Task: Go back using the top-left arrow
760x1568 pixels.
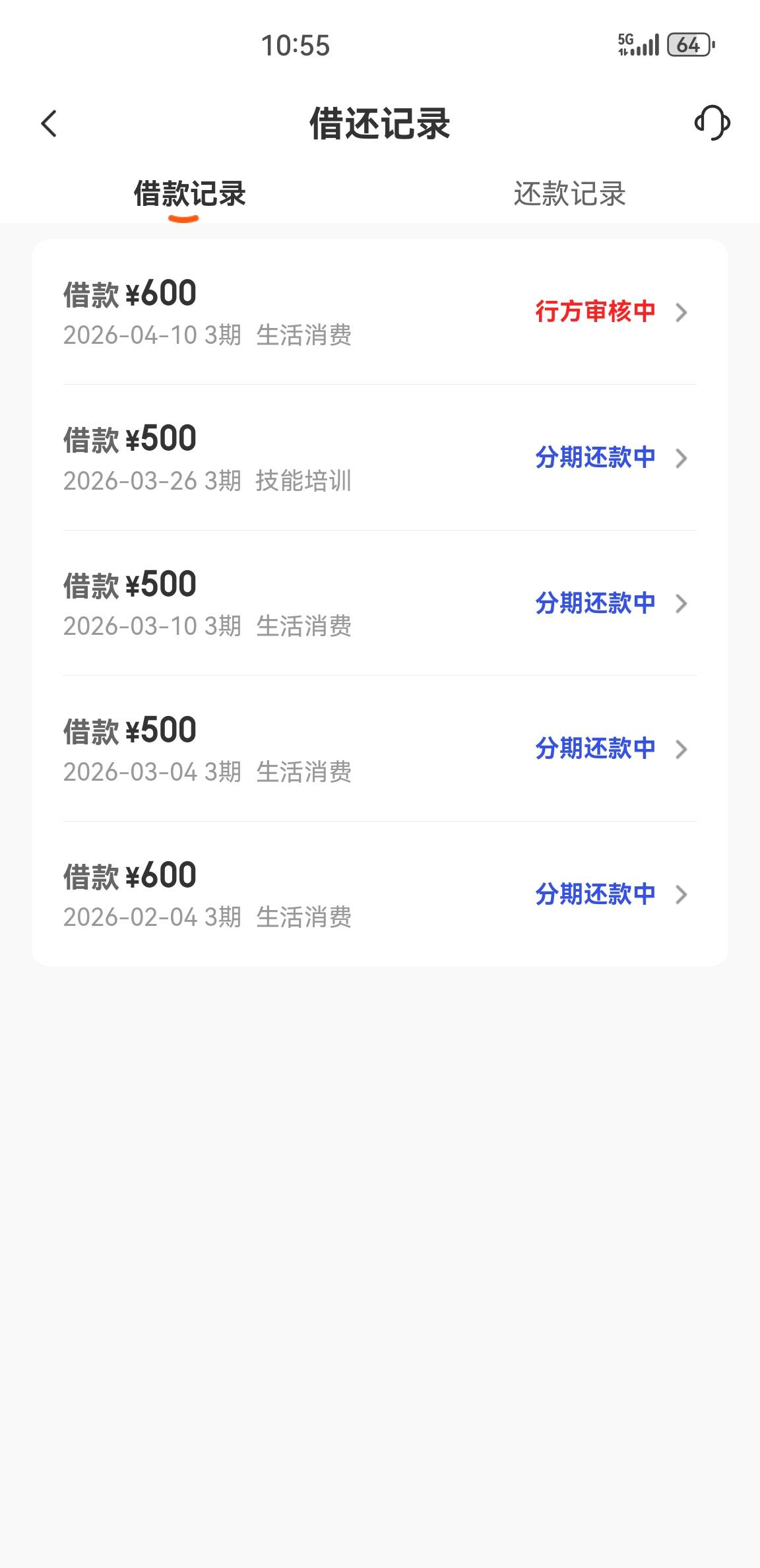Action: [x=49, y=123]
